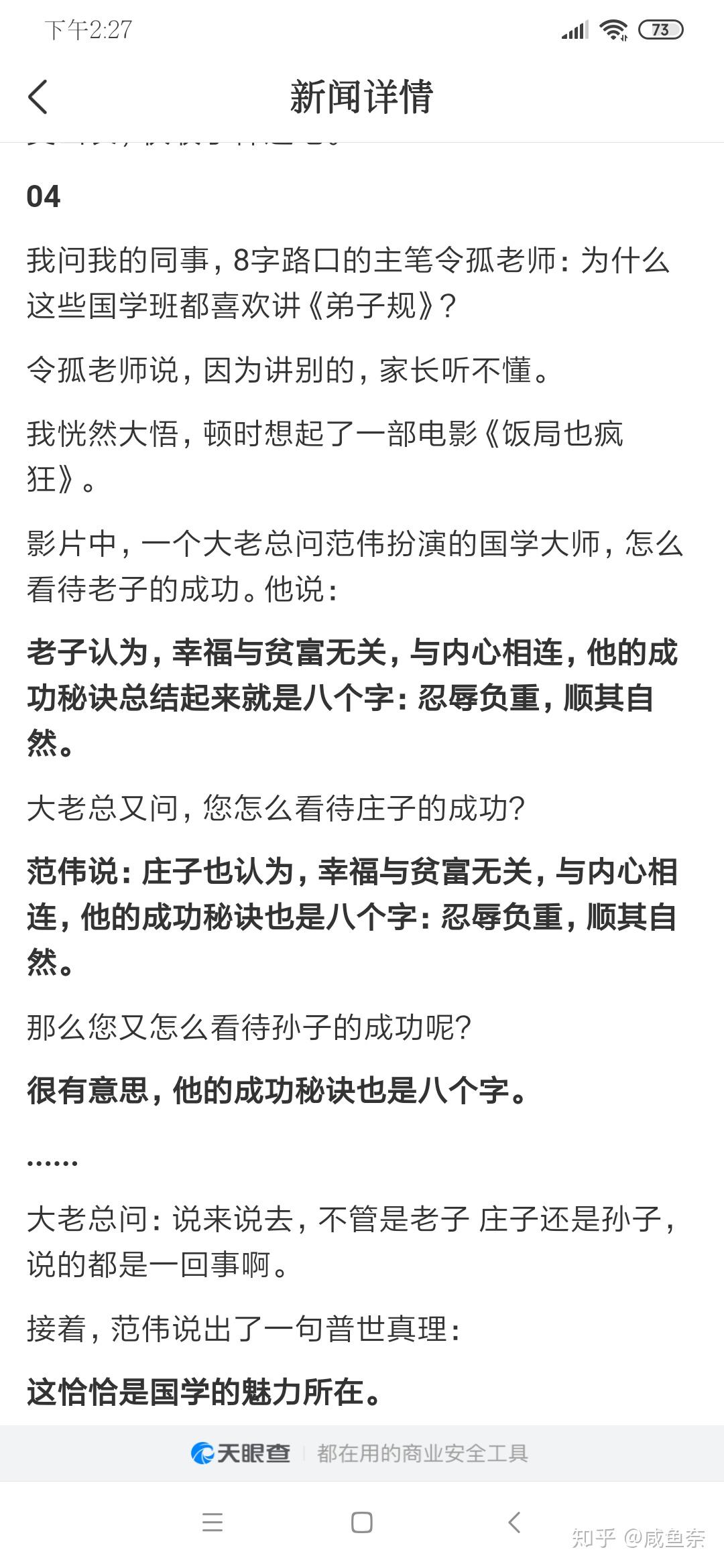Tap the system back arrow
The width and height of the screenshot is (724, 1568).
click(514, 1522)
